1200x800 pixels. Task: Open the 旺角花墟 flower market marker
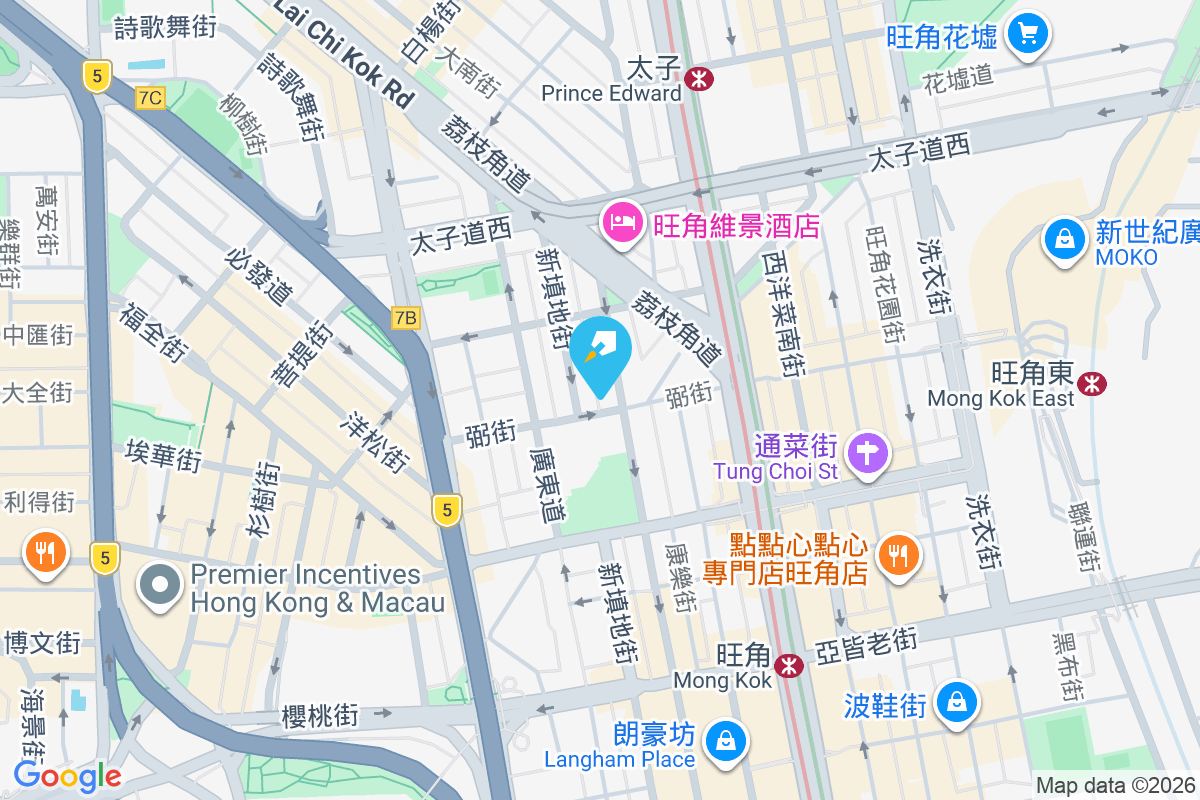click(x=1027, y=36)
